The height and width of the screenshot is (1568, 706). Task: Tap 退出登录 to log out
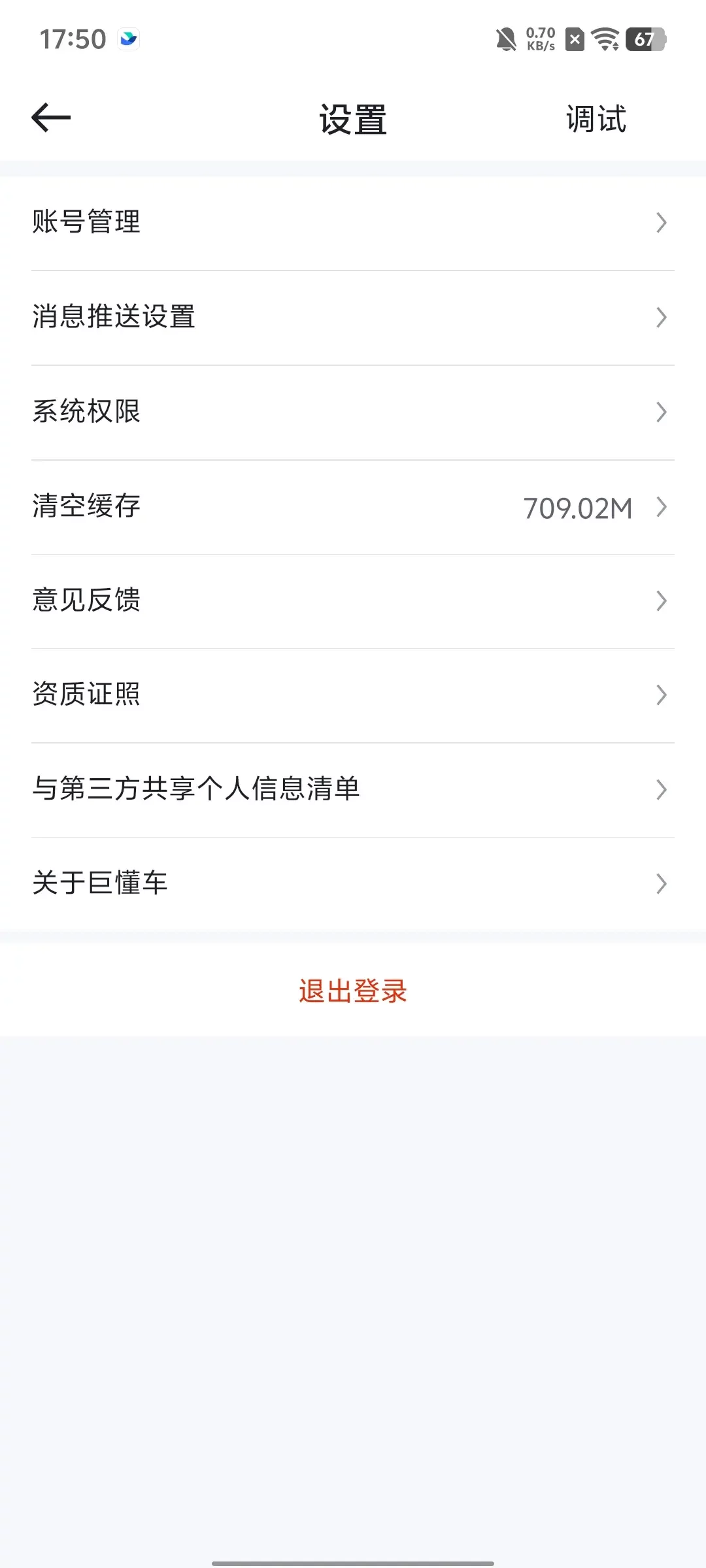(x=353, y=990)
